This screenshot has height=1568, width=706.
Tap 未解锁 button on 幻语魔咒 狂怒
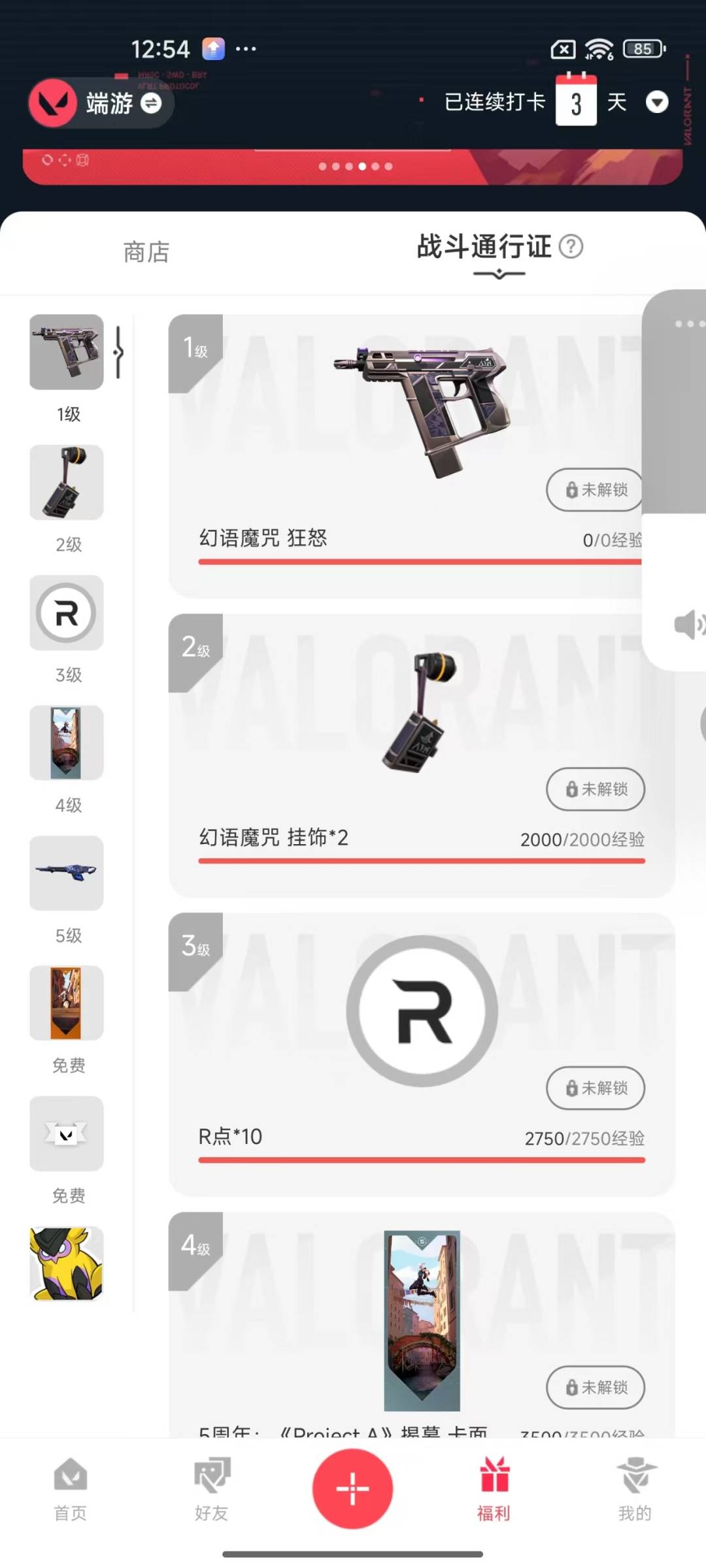click(595, 489)
